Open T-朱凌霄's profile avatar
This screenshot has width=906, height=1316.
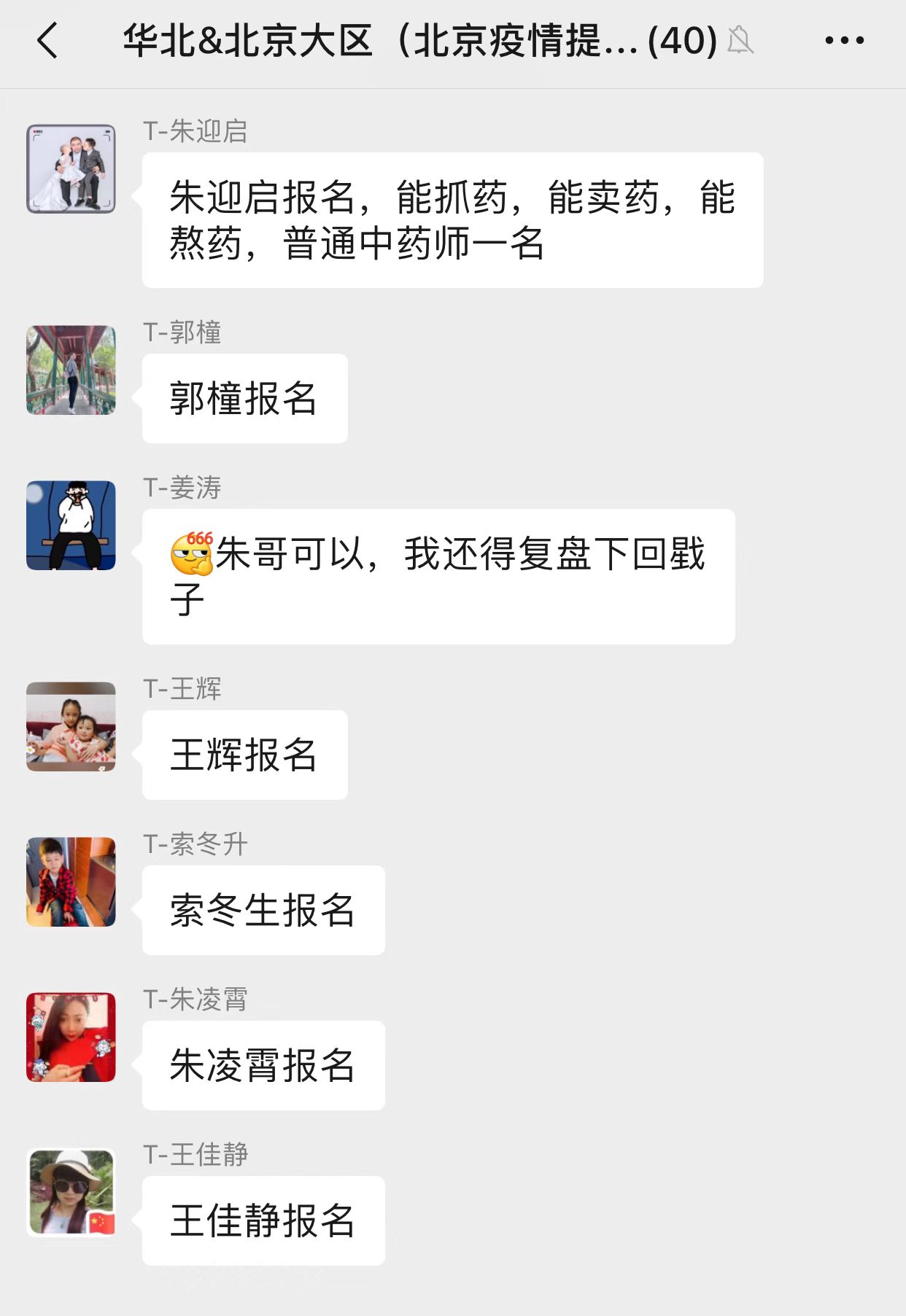(x=71, y=1037)
